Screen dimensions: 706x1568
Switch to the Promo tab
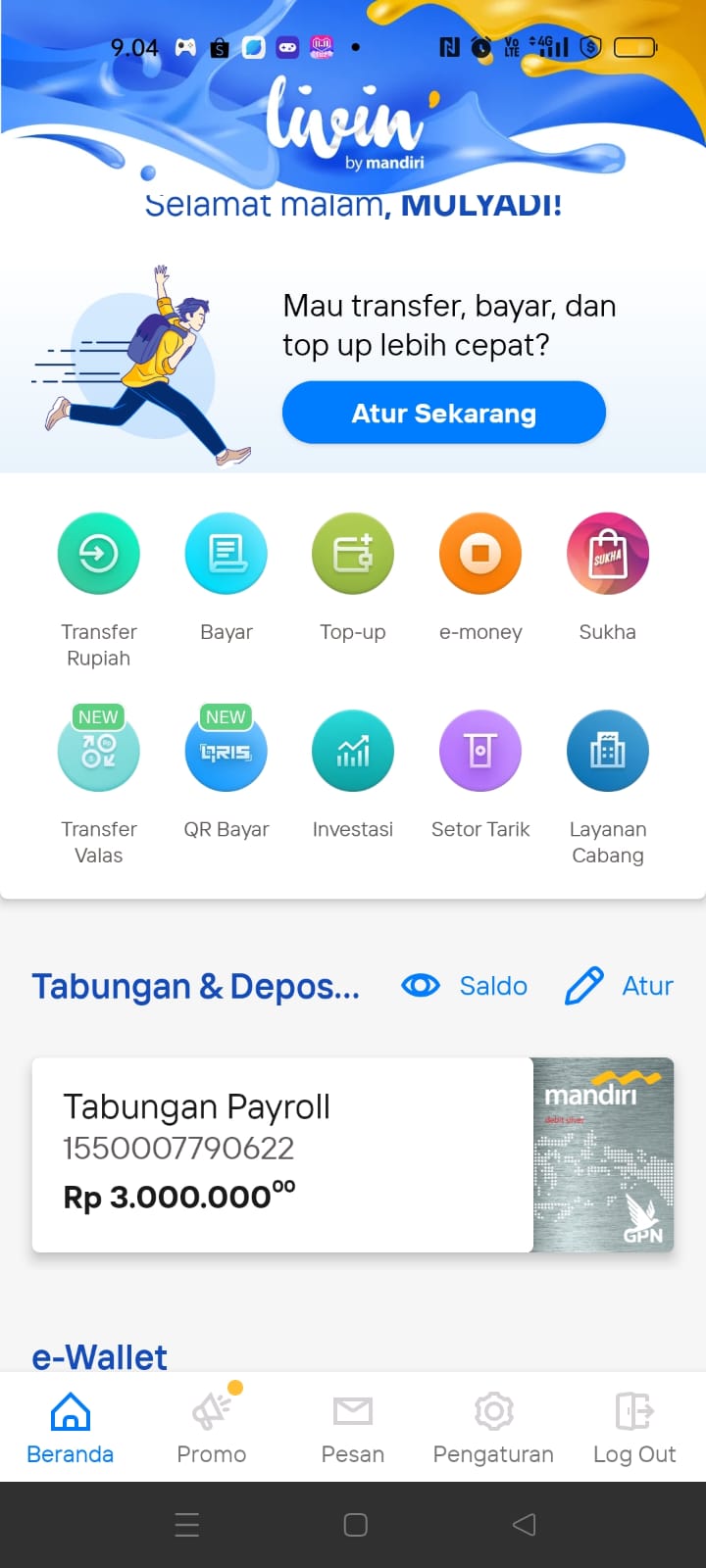click(x=212, y=1427)
